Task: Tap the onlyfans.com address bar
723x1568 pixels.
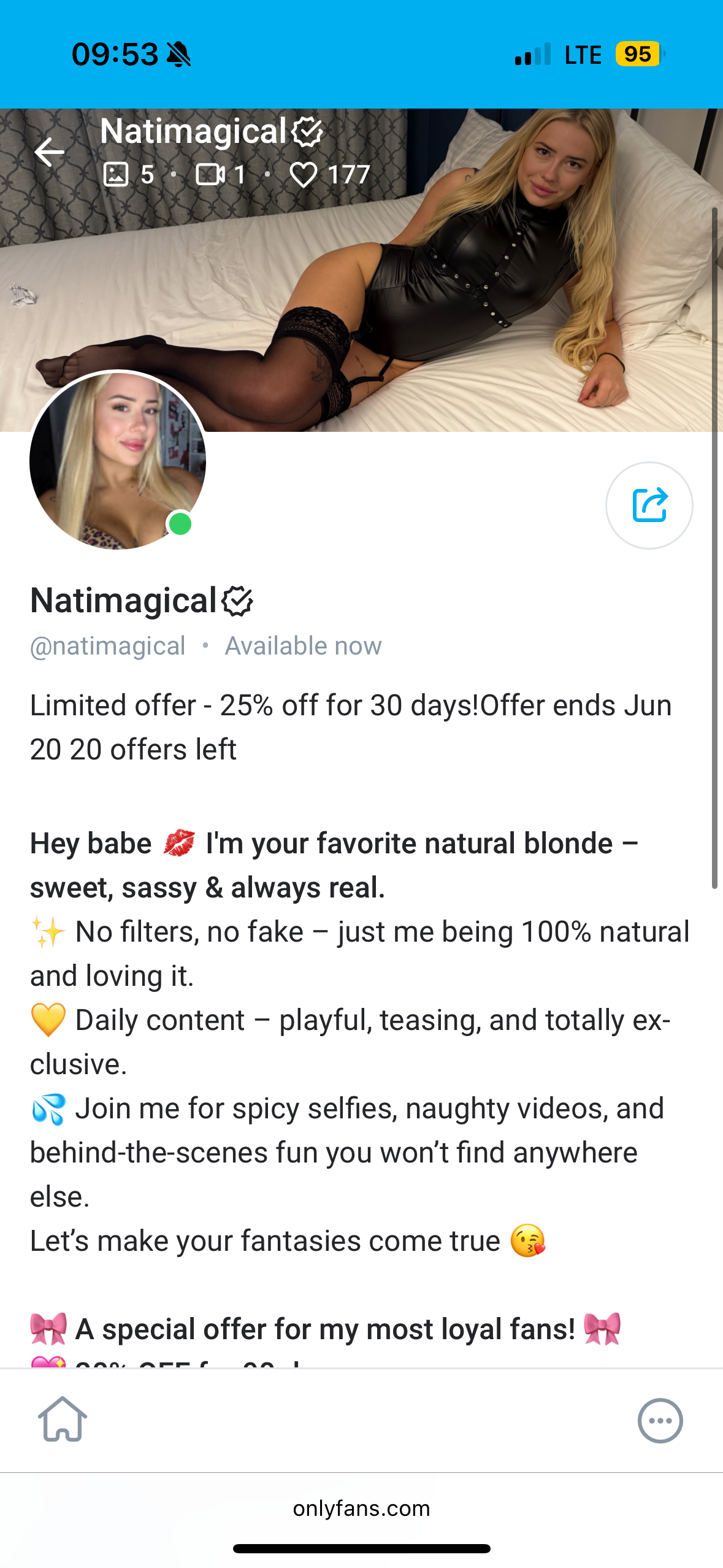Action: [x=361, y=1508]
